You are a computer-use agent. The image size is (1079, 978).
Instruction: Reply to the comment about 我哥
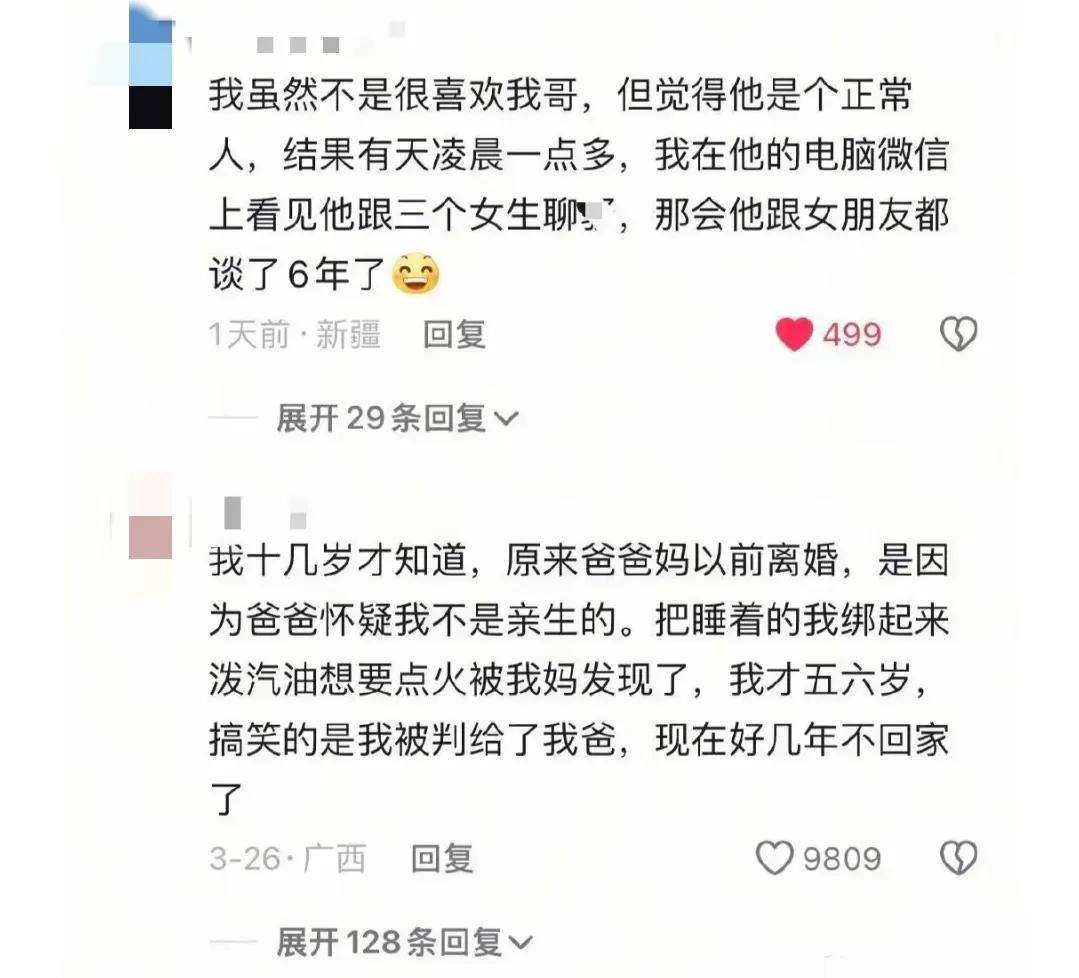[454, 334]
